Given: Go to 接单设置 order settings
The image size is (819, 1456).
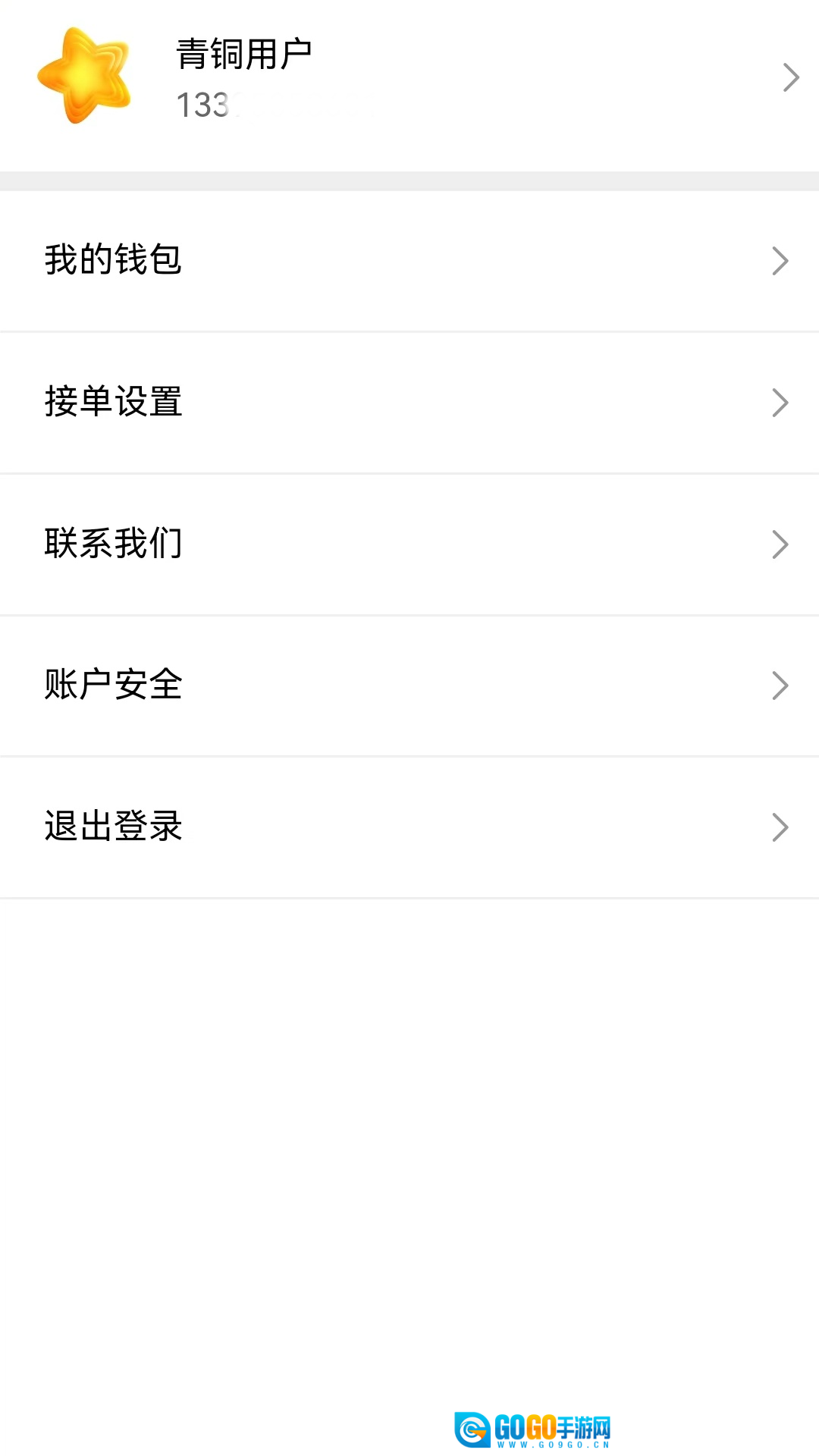Looking at the screenshot, I should coord(409,402).
